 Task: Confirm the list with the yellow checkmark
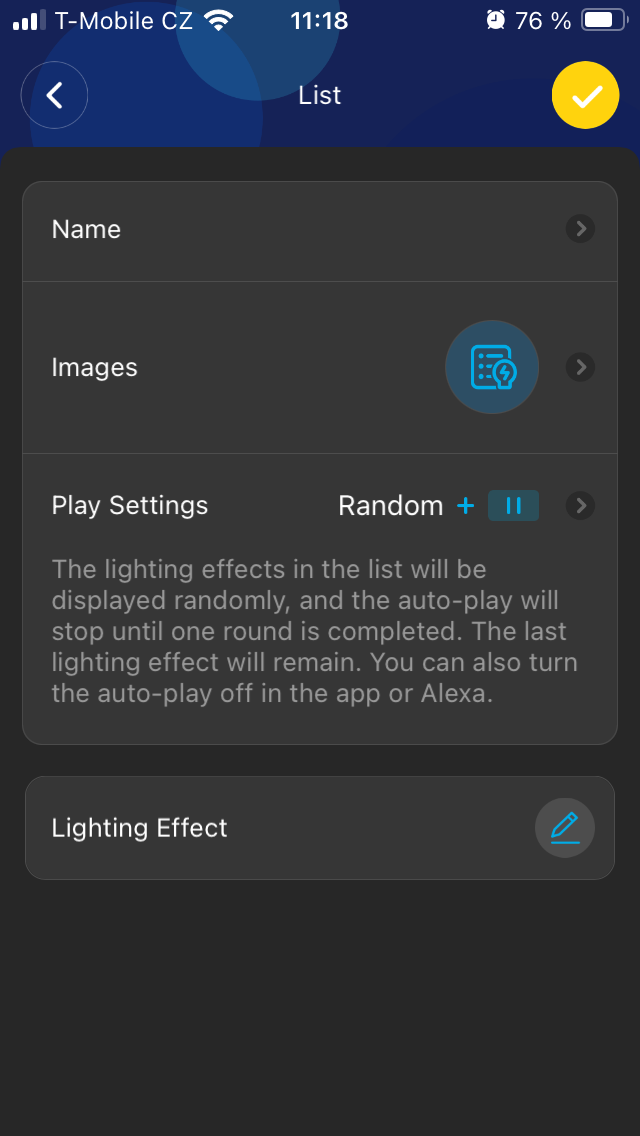[x=586, y=96]
